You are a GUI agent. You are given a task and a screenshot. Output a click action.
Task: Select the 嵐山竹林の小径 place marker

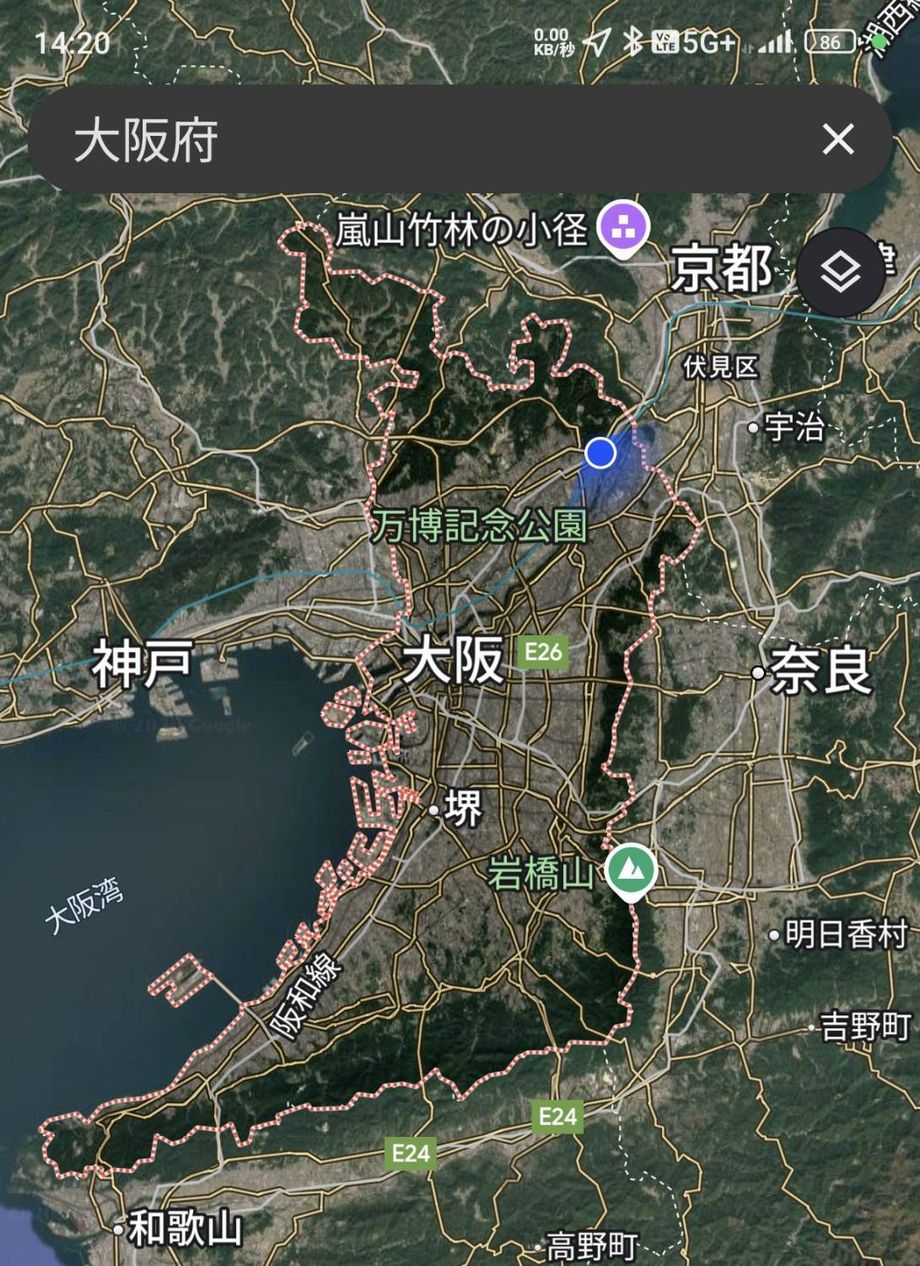coord(624,229)
